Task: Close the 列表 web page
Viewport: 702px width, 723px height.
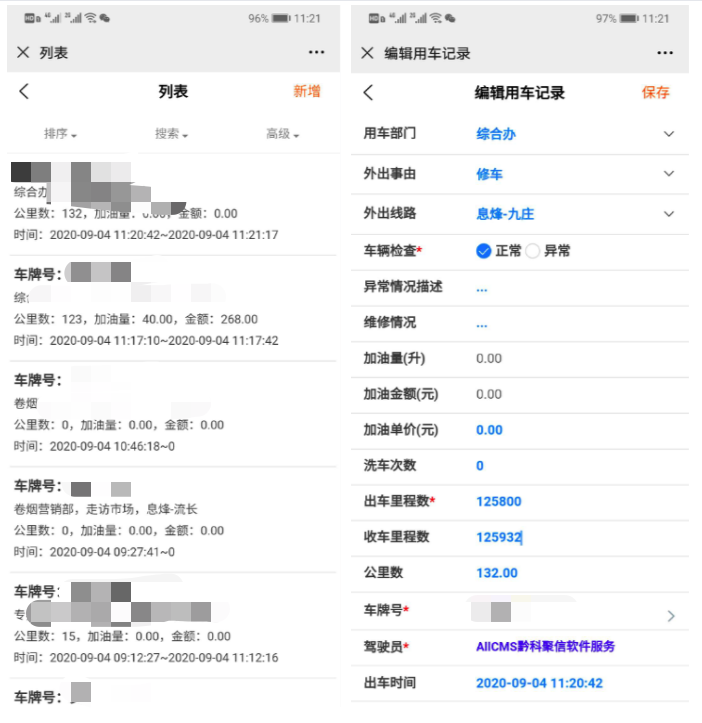Action: pyautogui.click(x=23, y=53)
